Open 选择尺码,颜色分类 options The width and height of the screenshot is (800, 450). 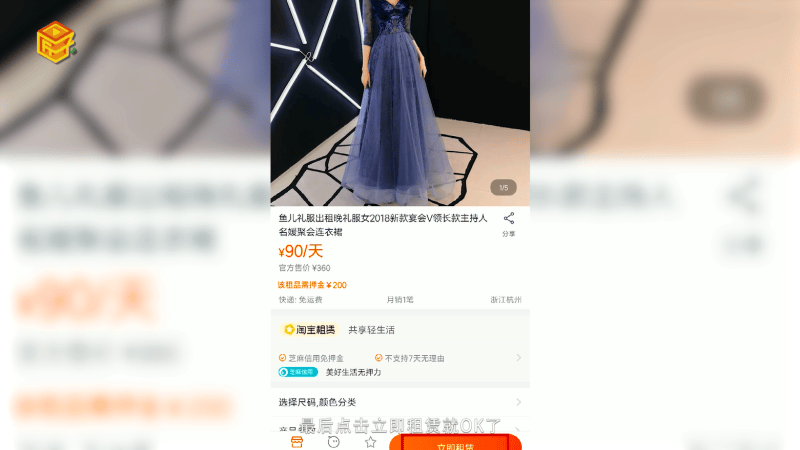click(400, 402)
